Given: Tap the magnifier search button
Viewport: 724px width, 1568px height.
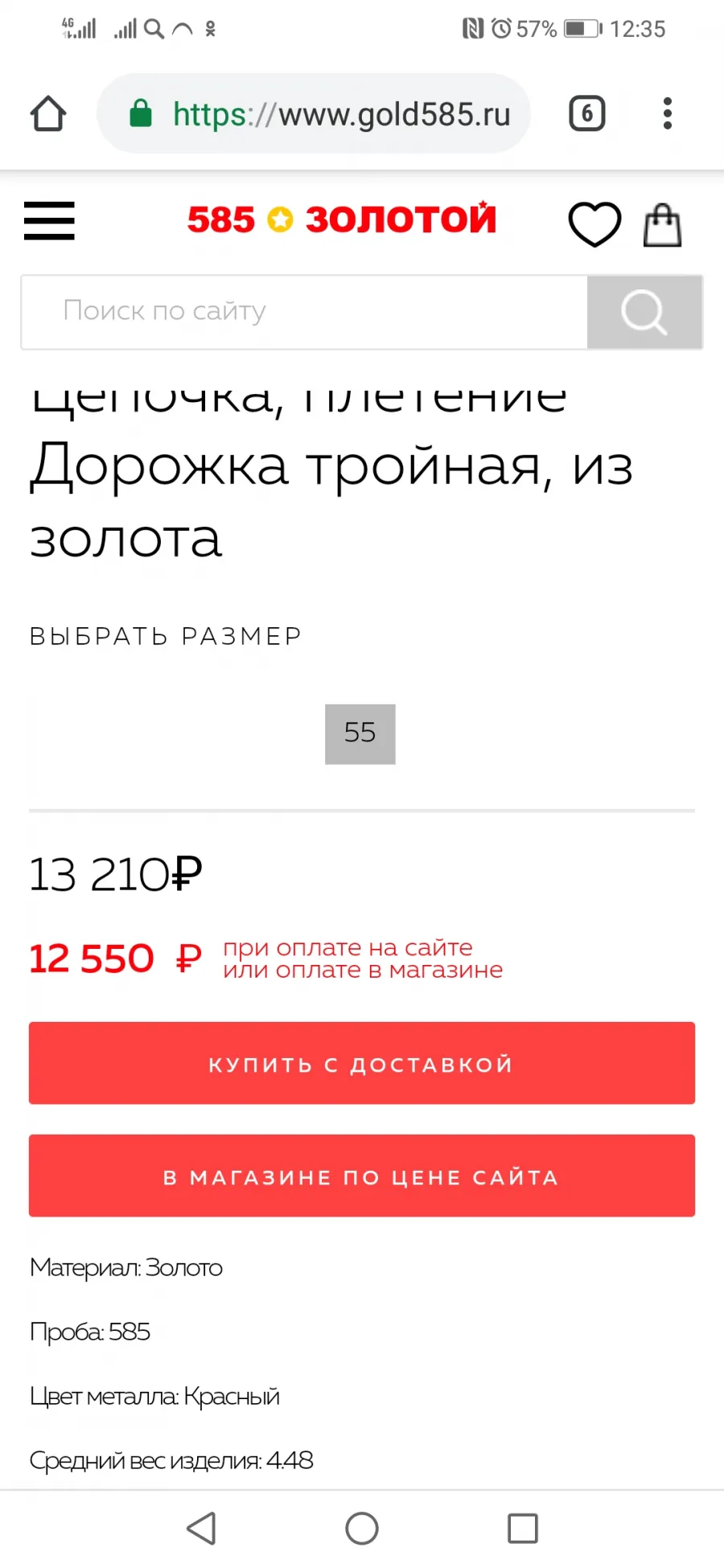Looking at the screenshot, I should coord(644,312).
